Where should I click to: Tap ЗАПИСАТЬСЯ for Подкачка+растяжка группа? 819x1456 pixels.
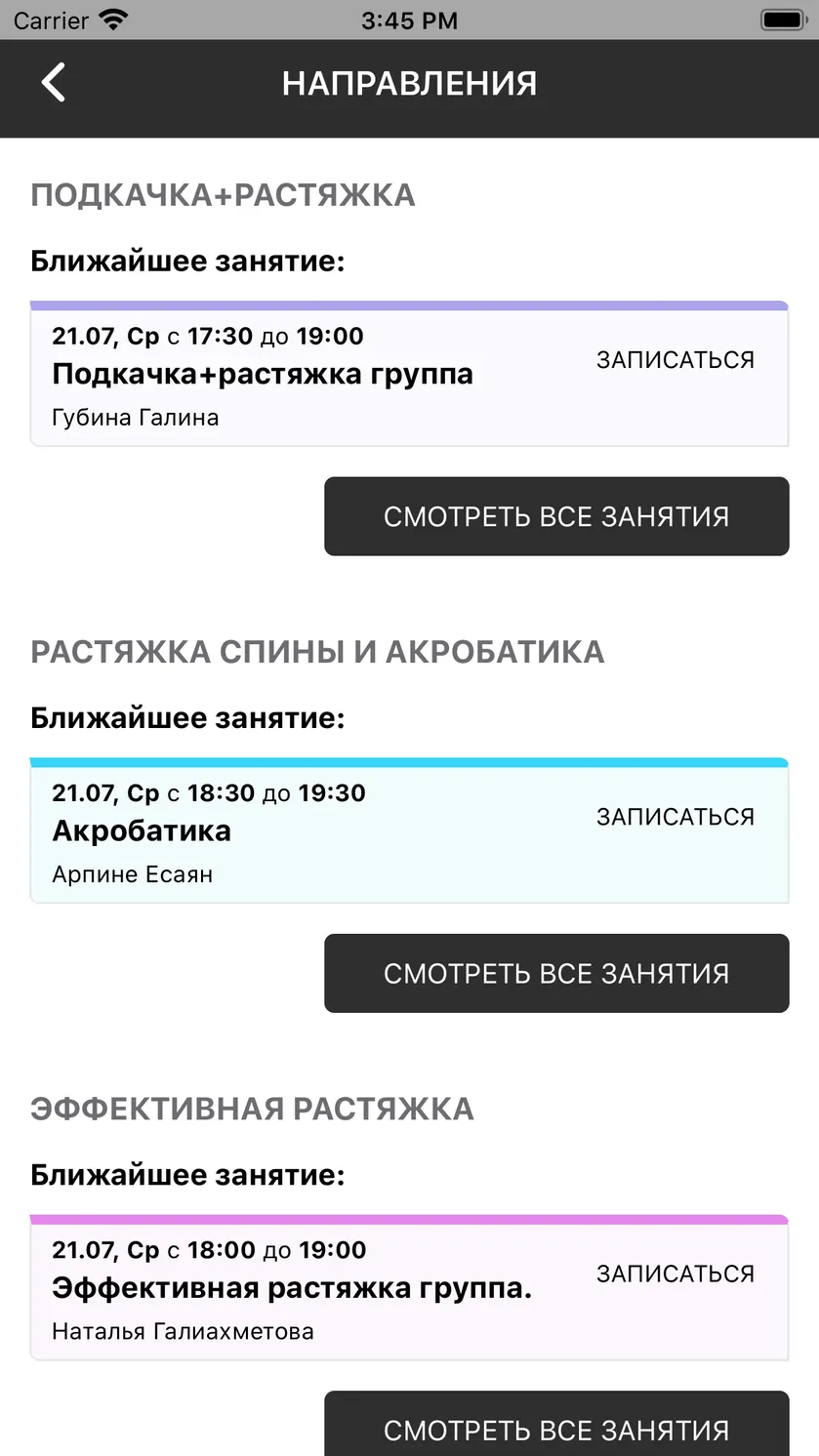tap(676, 360)
